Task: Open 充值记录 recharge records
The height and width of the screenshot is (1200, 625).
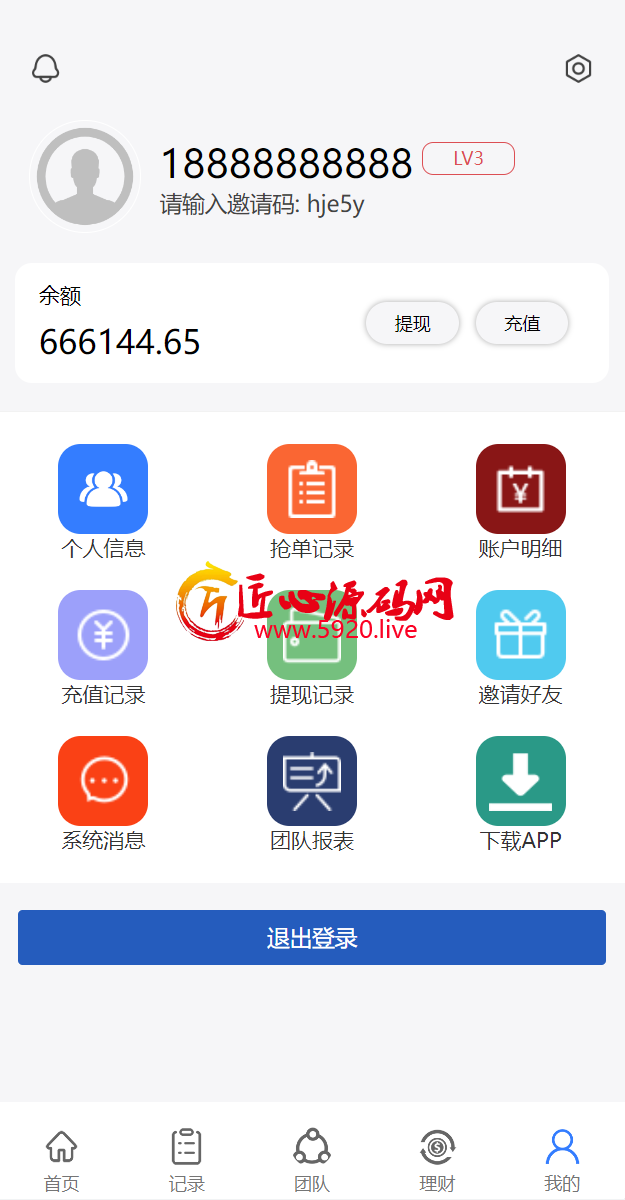Action: [x=103, y=636]
